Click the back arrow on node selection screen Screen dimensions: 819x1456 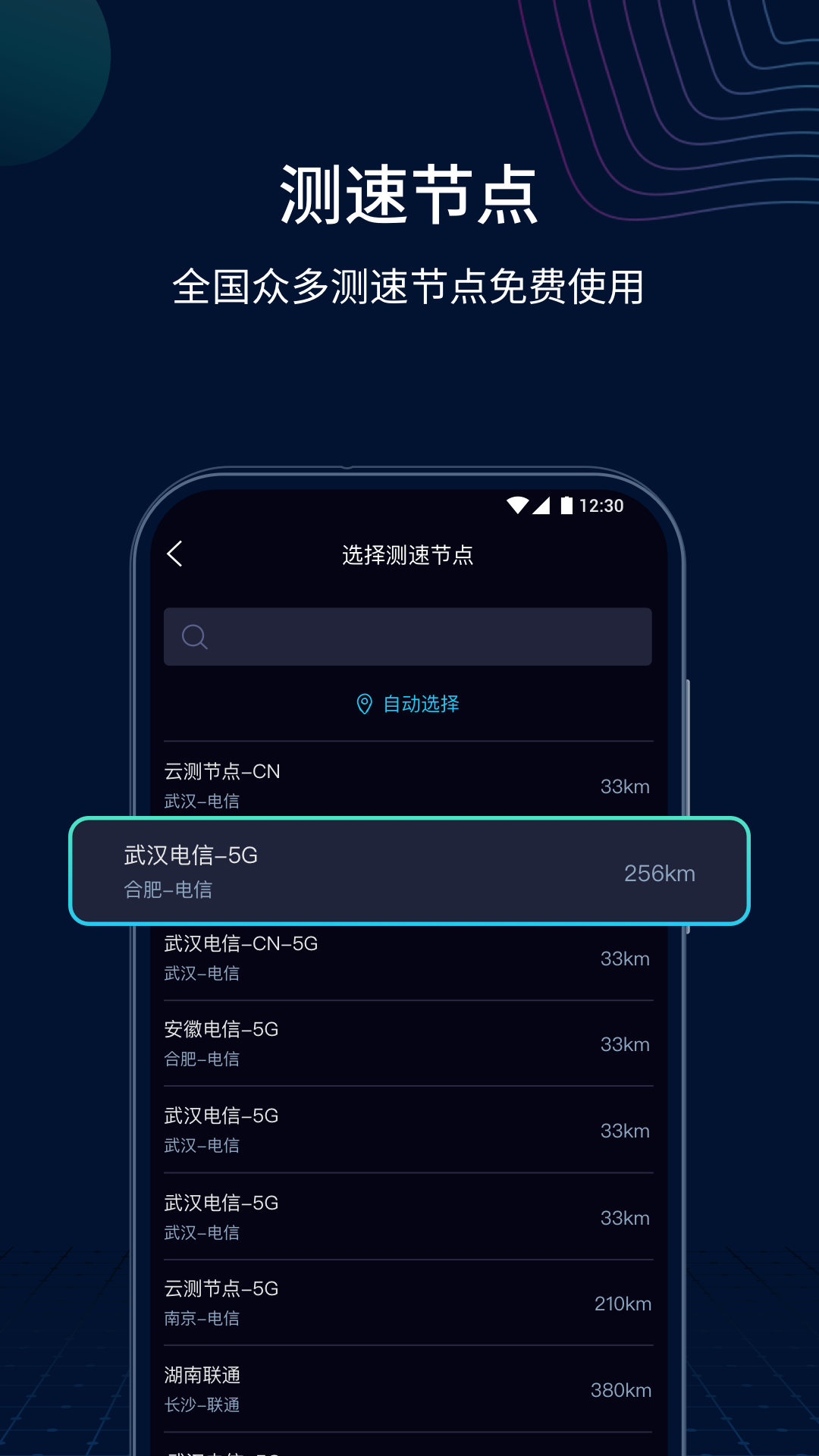(x=177, y=554)
